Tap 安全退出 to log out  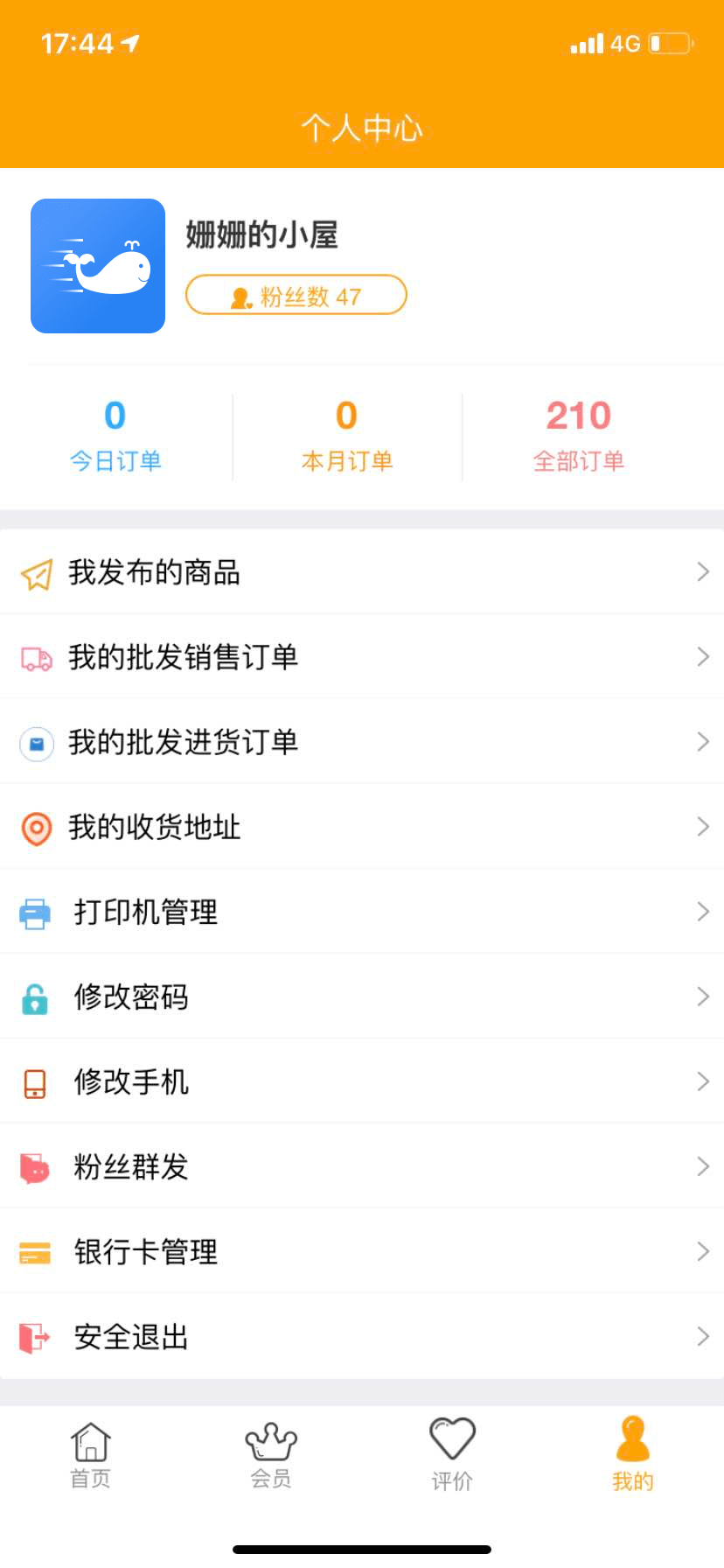[362, 1336]
